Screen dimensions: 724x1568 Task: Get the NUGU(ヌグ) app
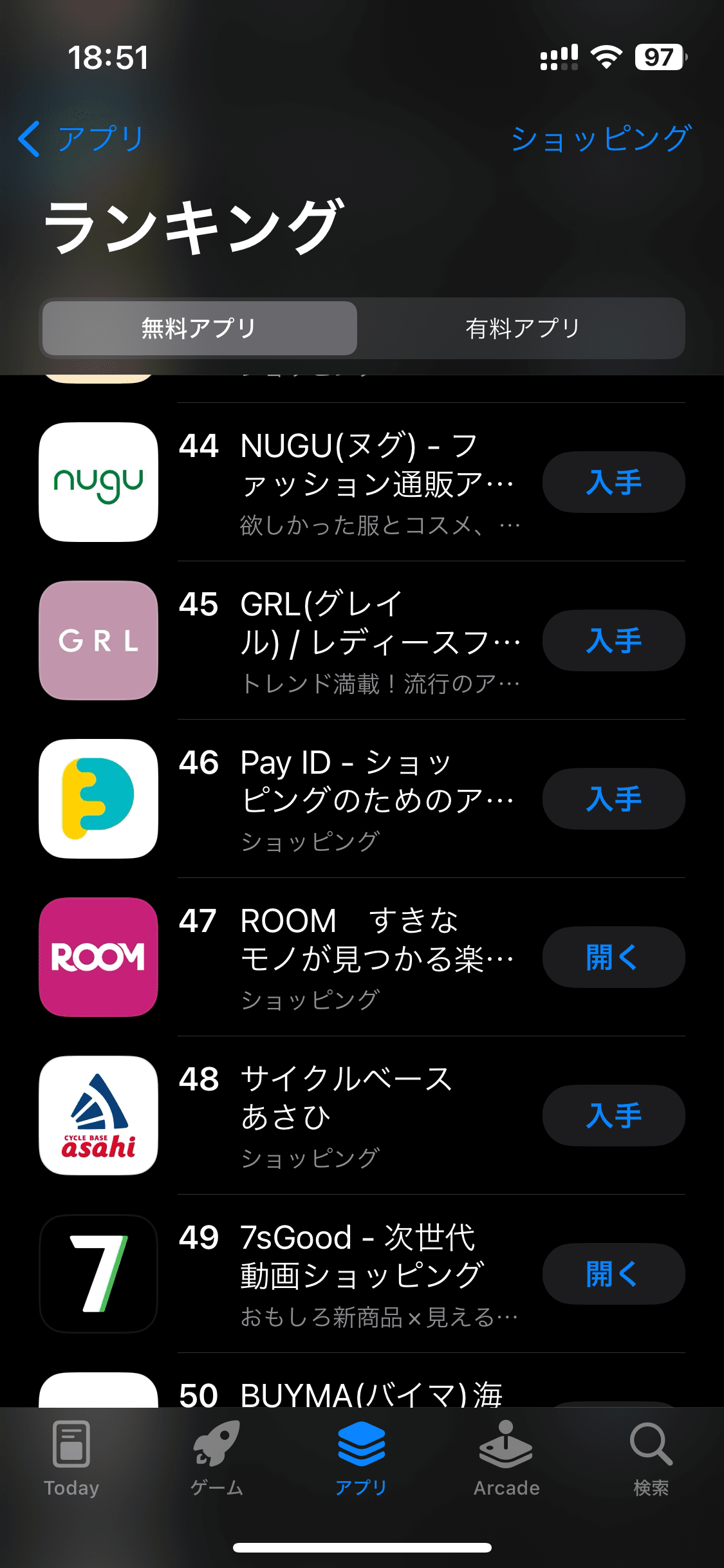pyautogui.click(x=613, y=482)
